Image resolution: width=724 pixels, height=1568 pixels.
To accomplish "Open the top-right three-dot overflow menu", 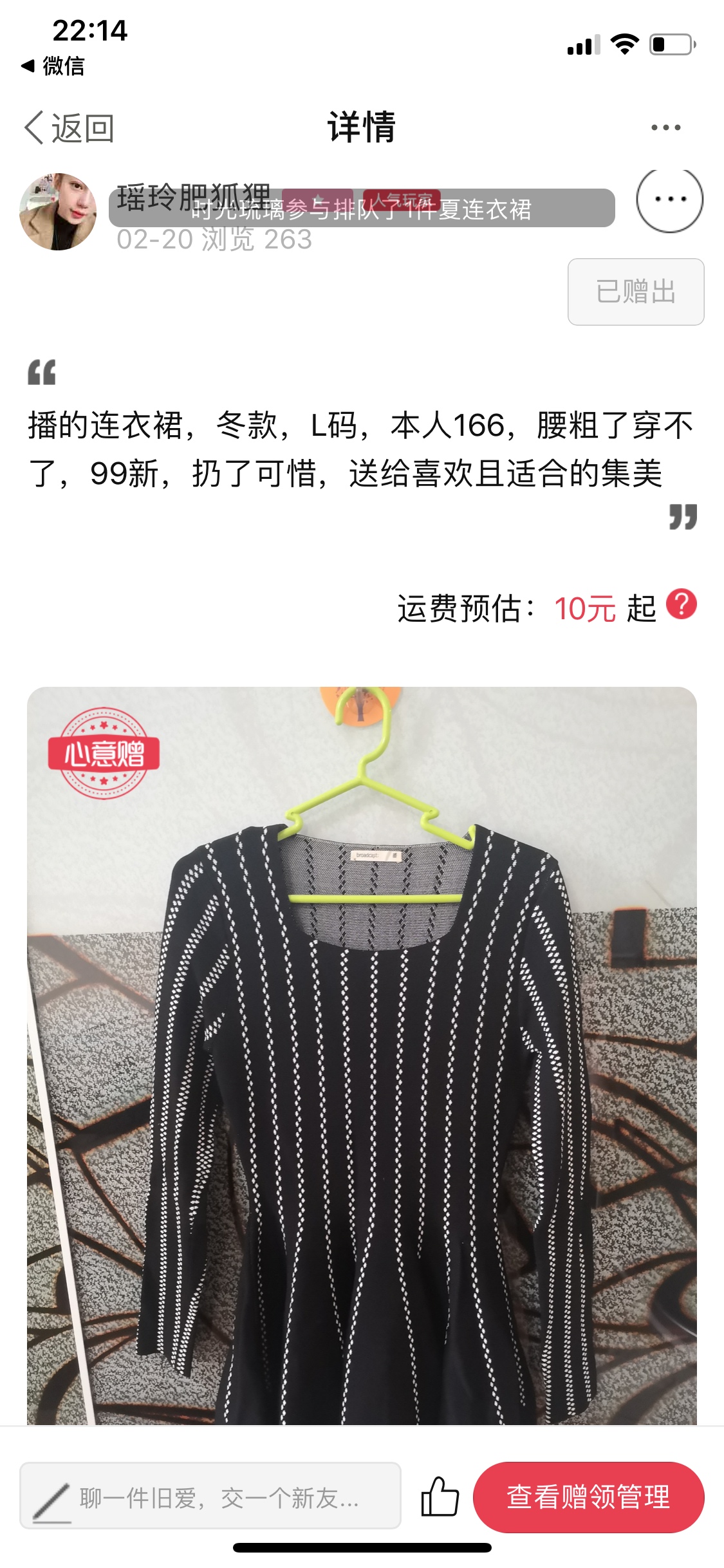I will (665, 127).
